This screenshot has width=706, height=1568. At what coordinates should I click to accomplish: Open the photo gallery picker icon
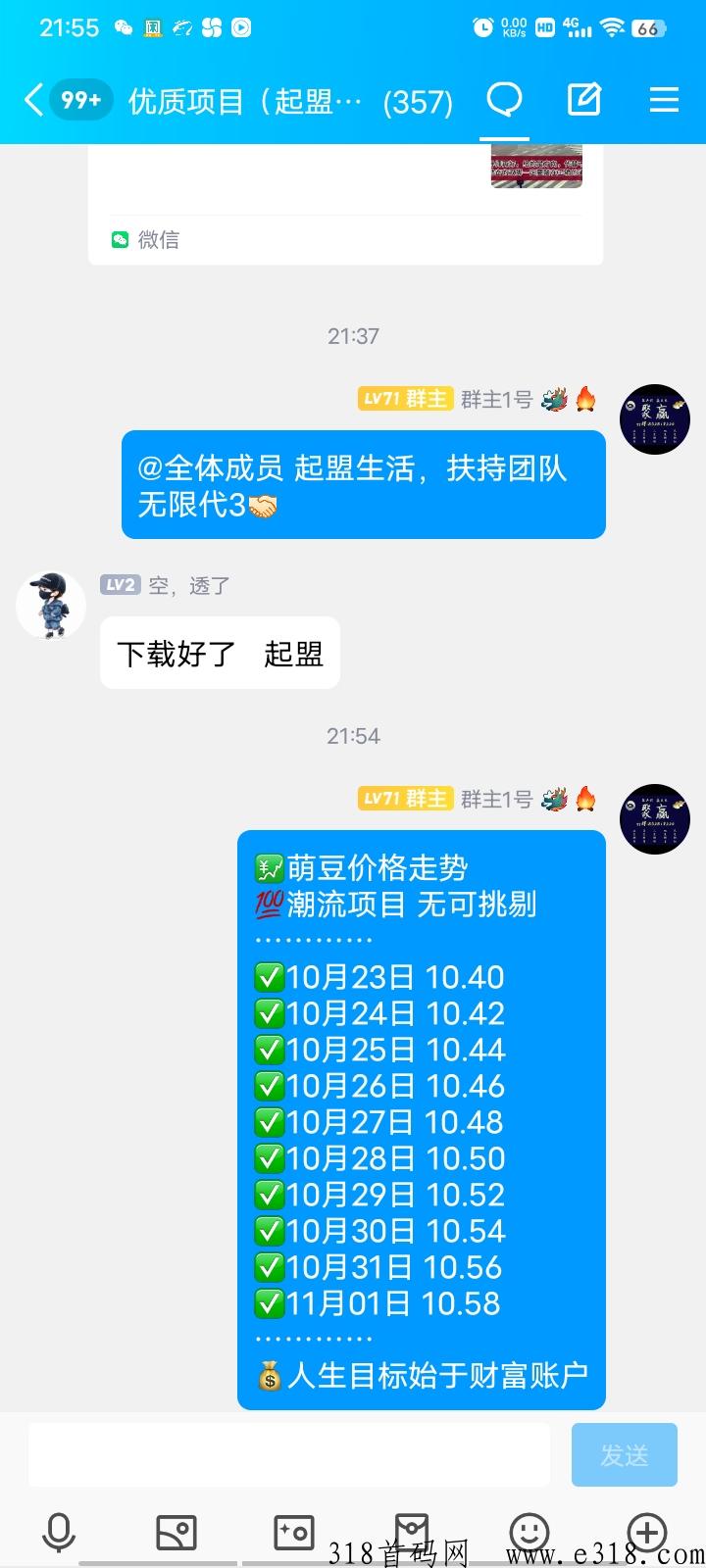click(176, 1532)
